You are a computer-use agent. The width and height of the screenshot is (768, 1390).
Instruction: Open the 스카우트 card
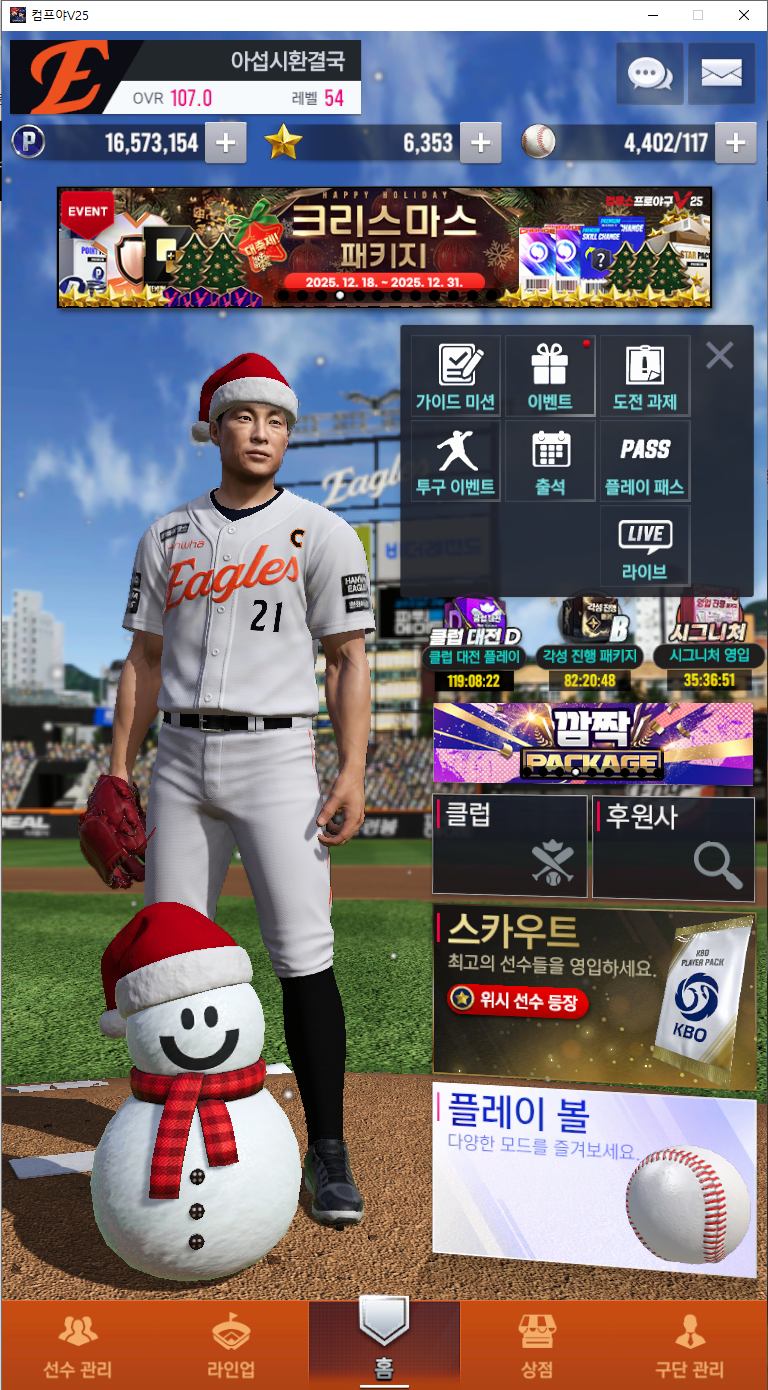coord(592,996)
